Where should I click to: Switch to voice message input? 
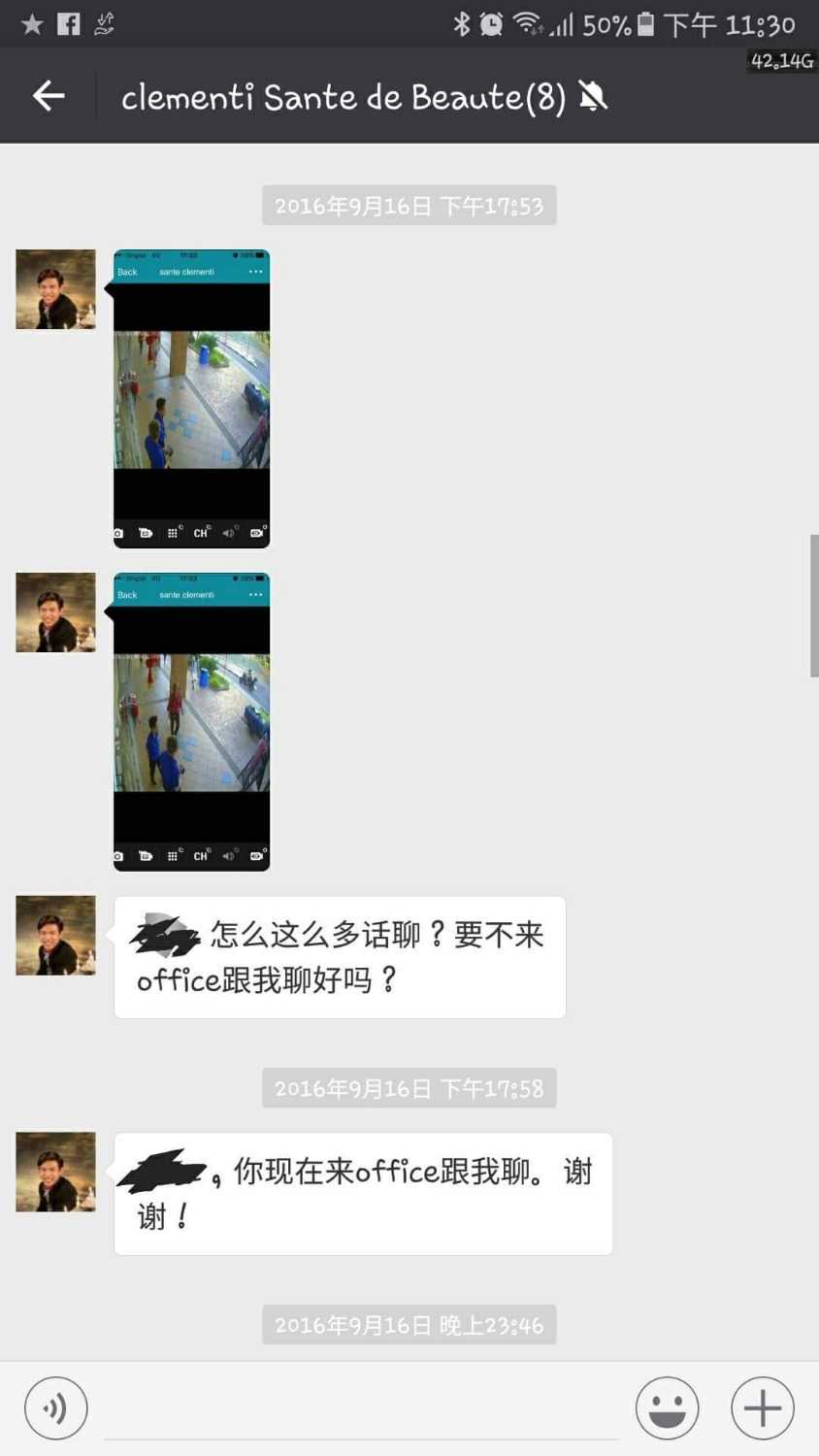(56, 1407)
